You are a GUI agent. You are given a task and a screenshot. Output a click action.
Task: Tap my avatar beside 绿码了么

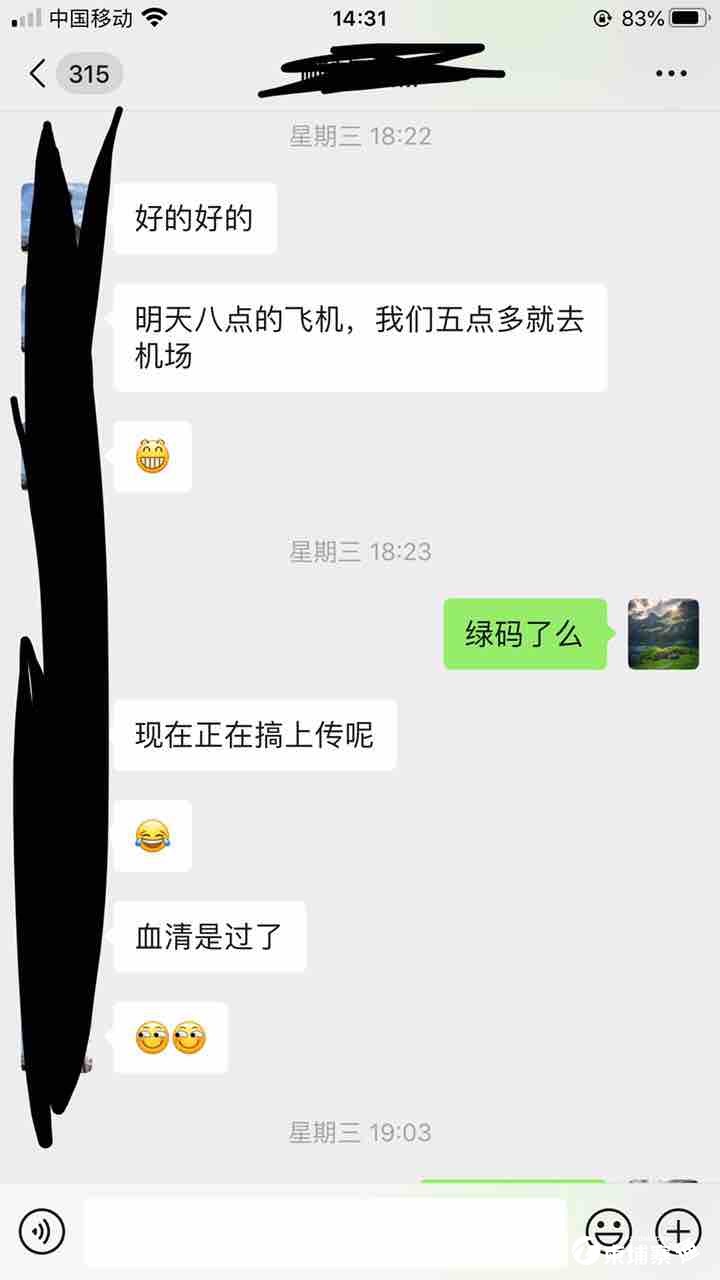click(662, 634)
